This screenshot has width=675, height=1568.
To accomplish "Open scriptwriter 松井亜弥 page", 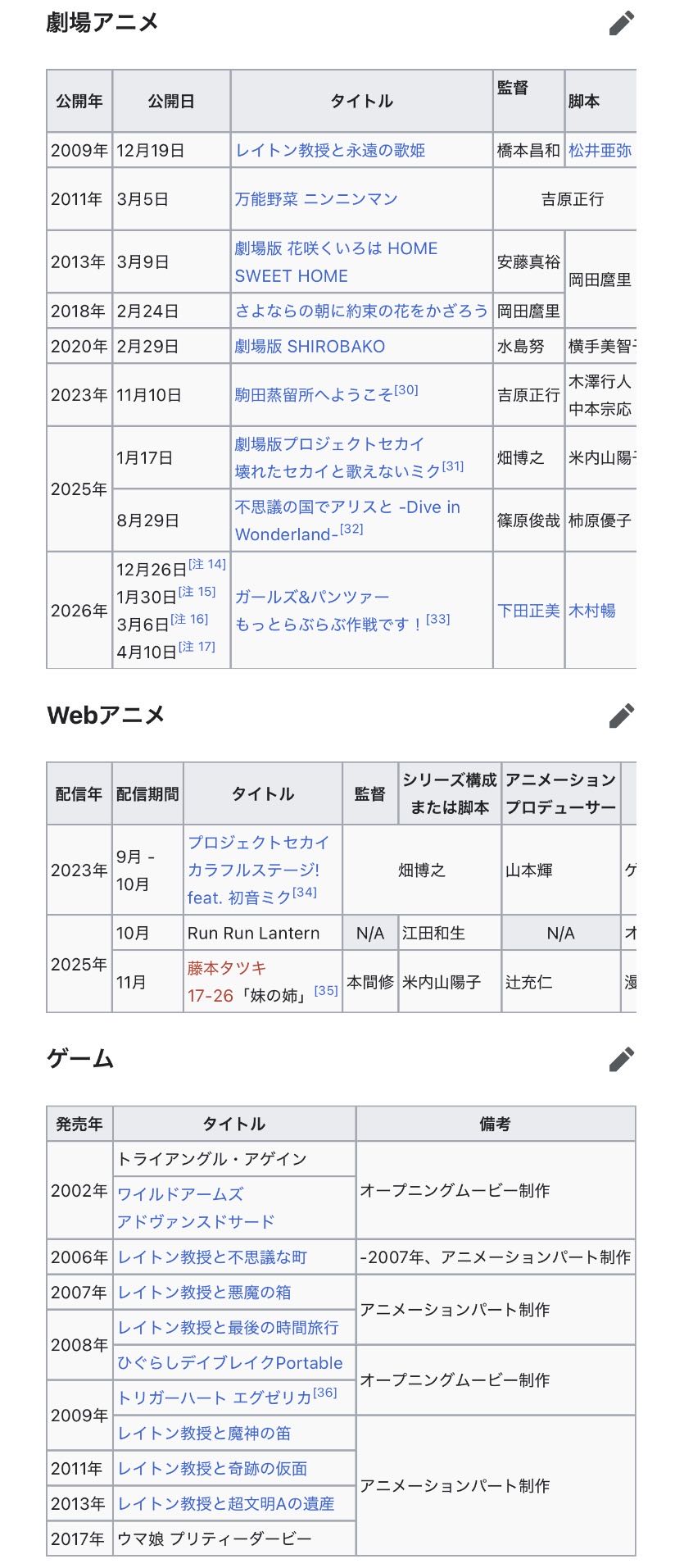I will [x=600, y=150].
